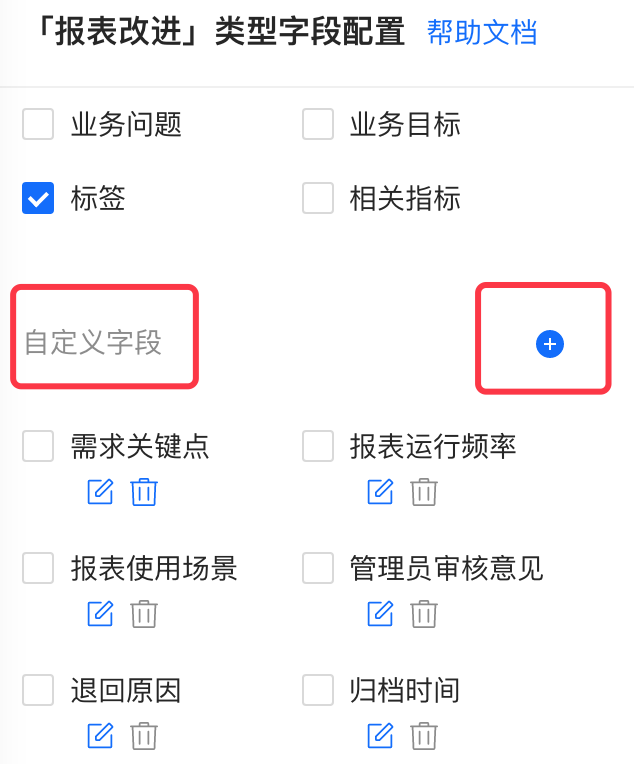Check the 相关指标 checkbox
This screenshot has height=764, width=634.
point(318,198)
